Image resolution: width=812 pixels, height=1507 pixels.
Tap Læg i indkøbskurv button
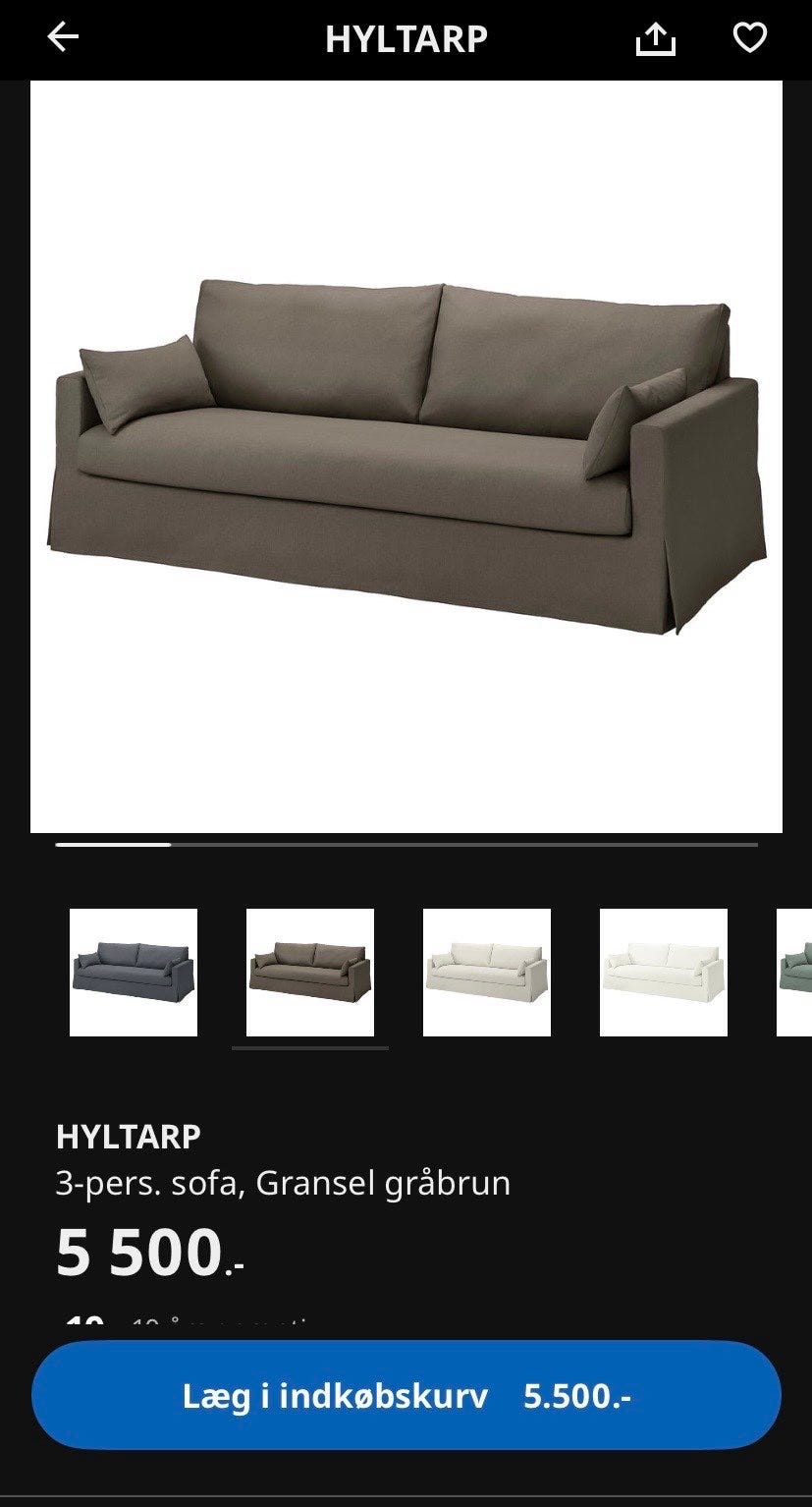[x=406, y=1395]
